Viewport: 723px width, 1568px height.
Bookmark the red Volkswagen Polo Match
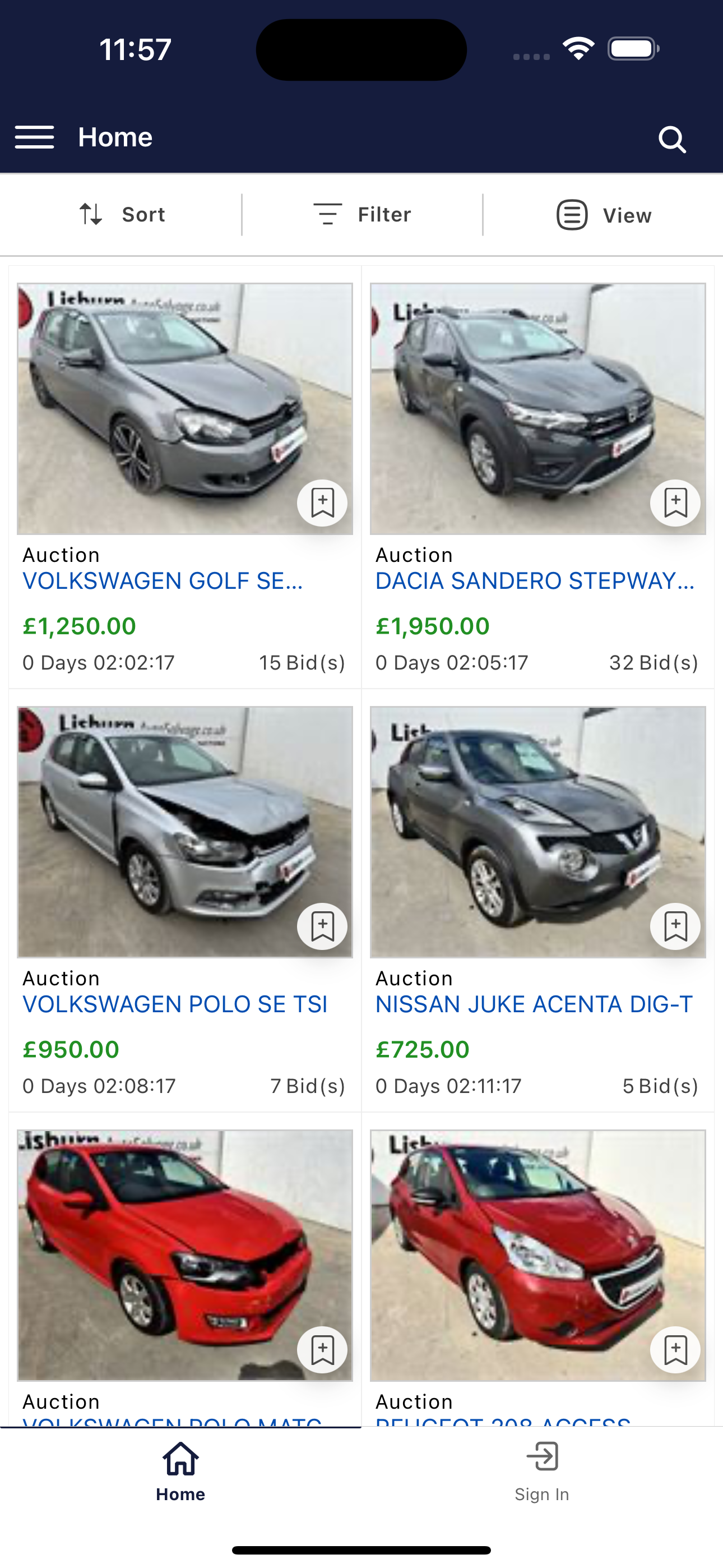click(323, 1349)
